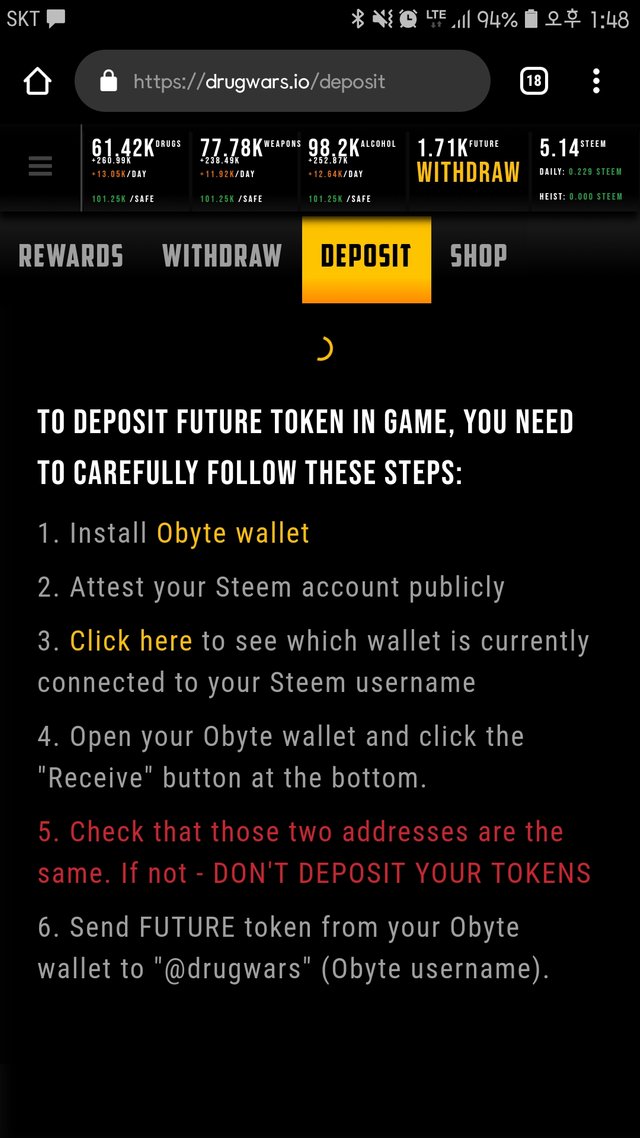Screen dimensions: 640x1138
Task: Select the Deposit tab
Action: click(x=366, y=257)
